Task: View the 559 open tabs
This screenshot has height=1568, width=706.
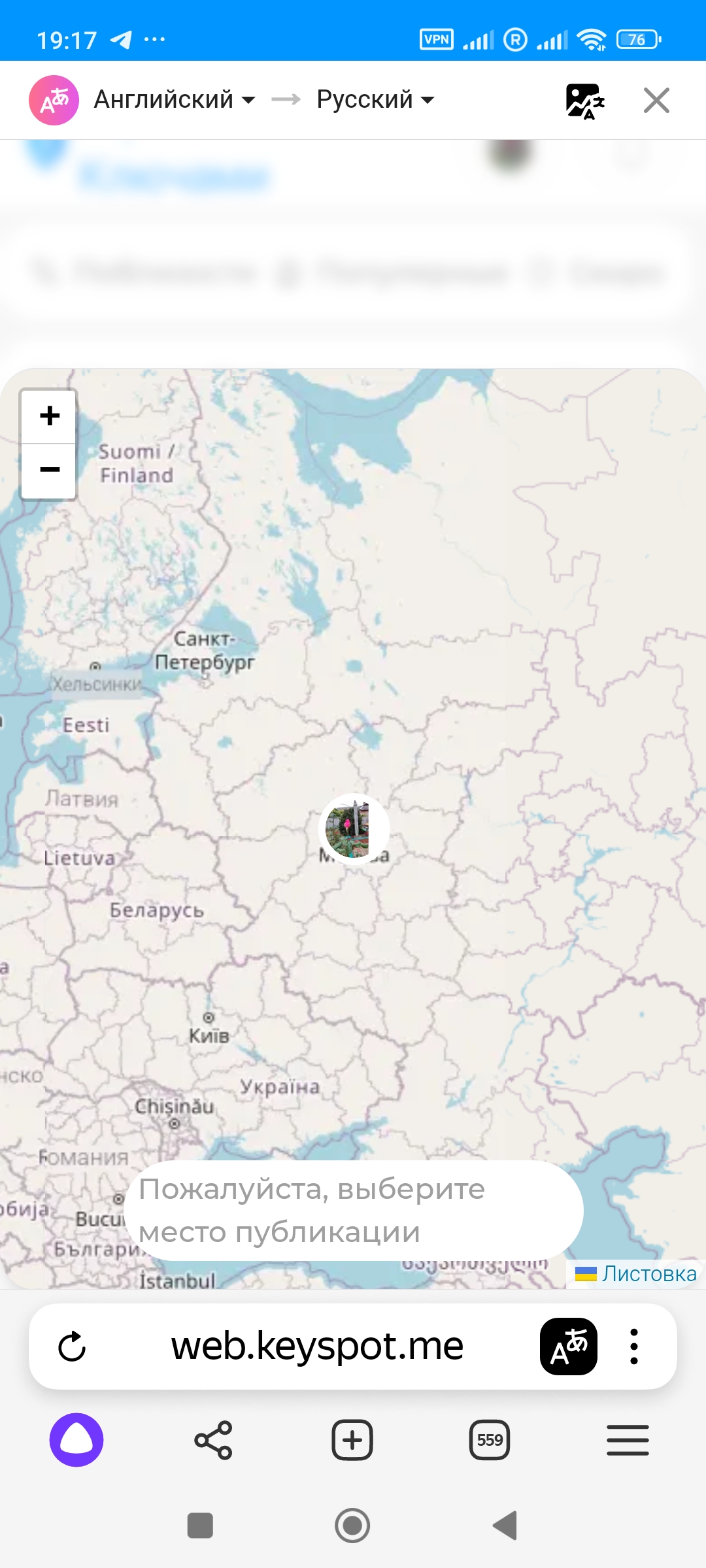Action: pyautogui.click(x=490, y=1440)
